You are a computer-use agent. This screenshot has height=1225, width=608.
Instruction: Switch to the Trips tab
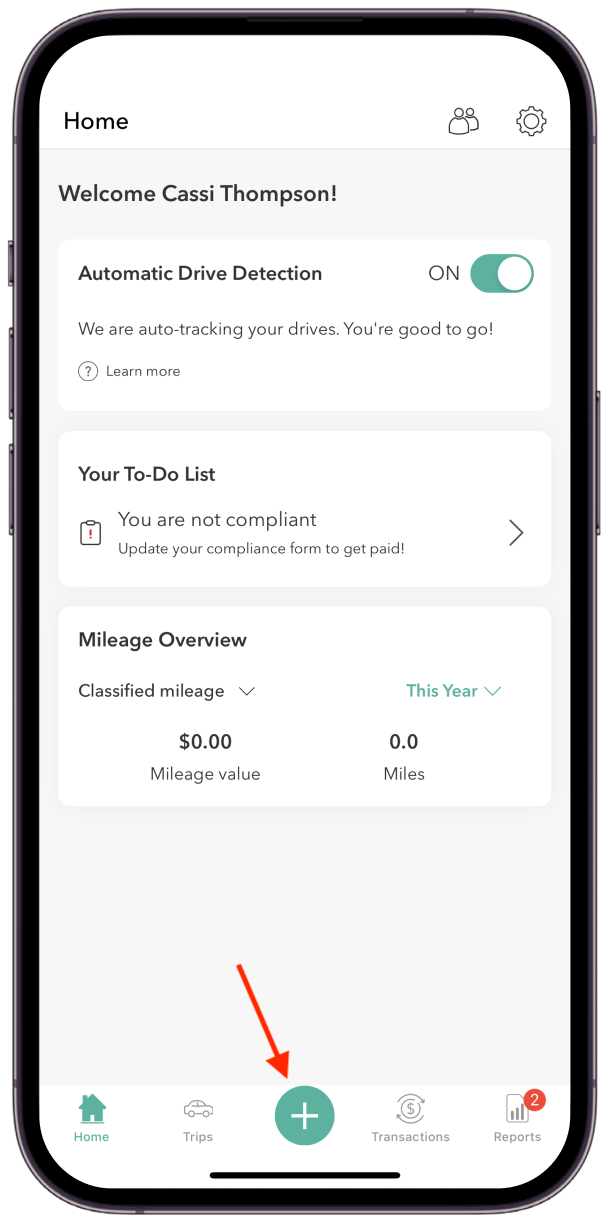[x=198, y=1118]
